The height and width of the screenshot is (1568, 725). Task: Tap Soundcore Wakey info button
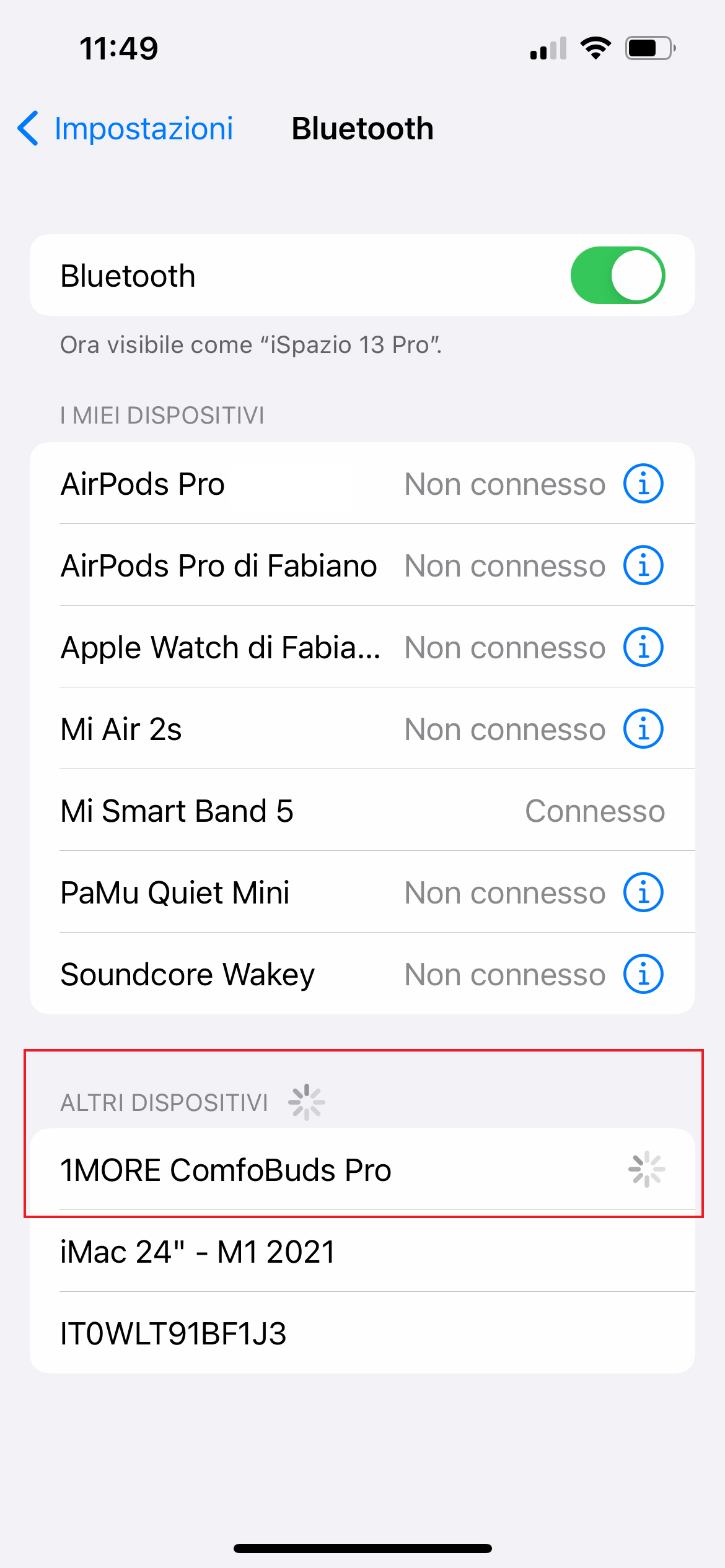(x=643, y=974)
